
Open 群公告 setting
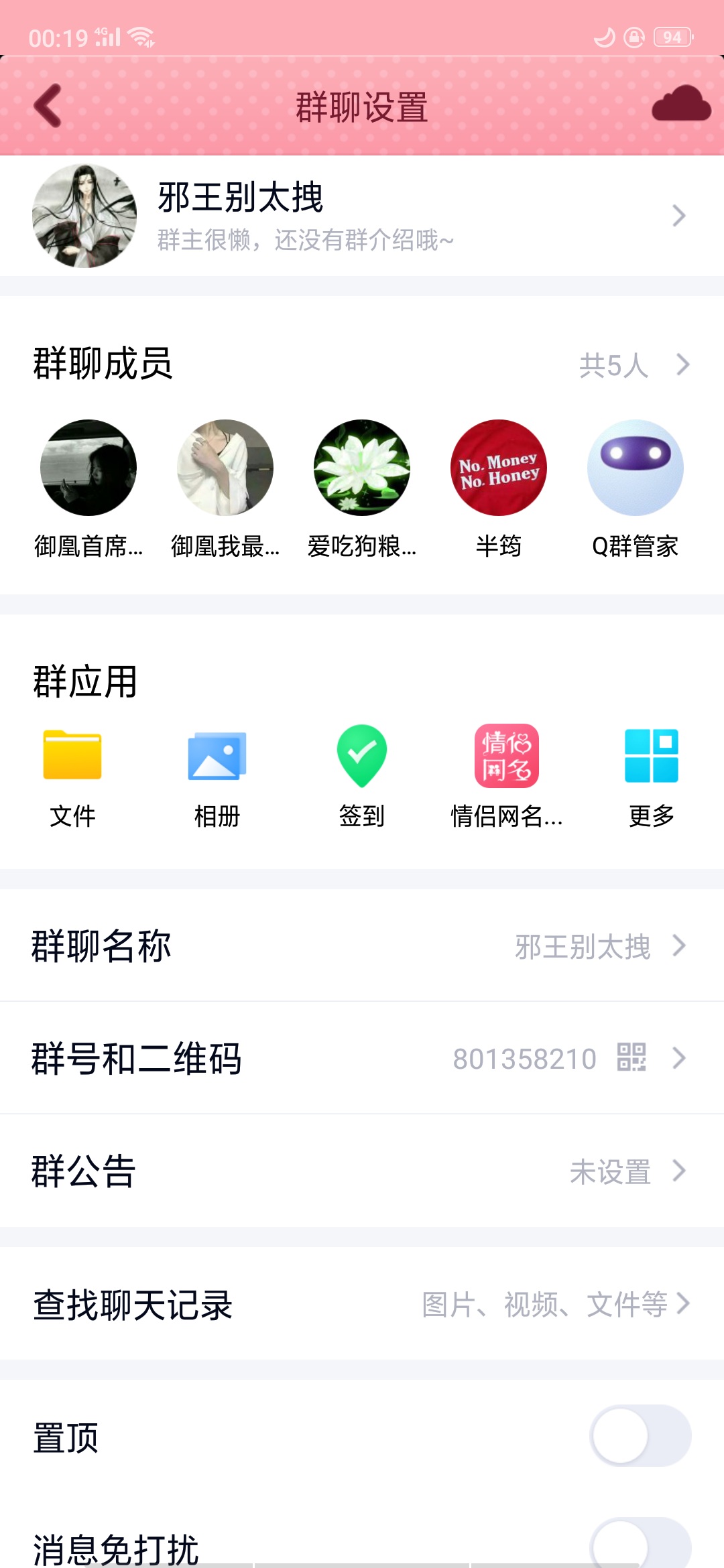click(x=362, y=1171)
